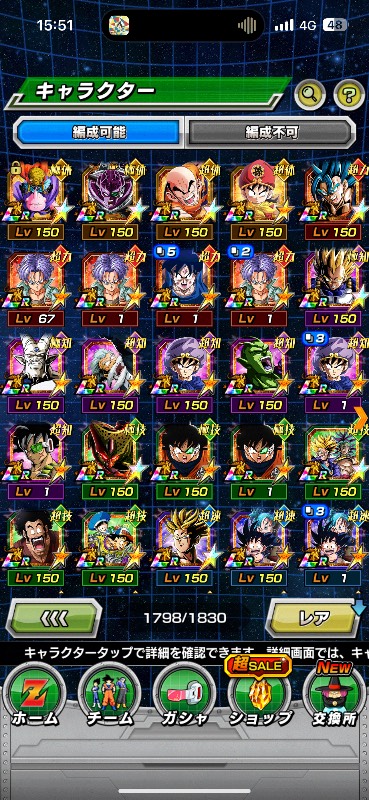Select the card with the blue 2 badge
This screenshot has width=369, height=800.
(x=259, y=288)
